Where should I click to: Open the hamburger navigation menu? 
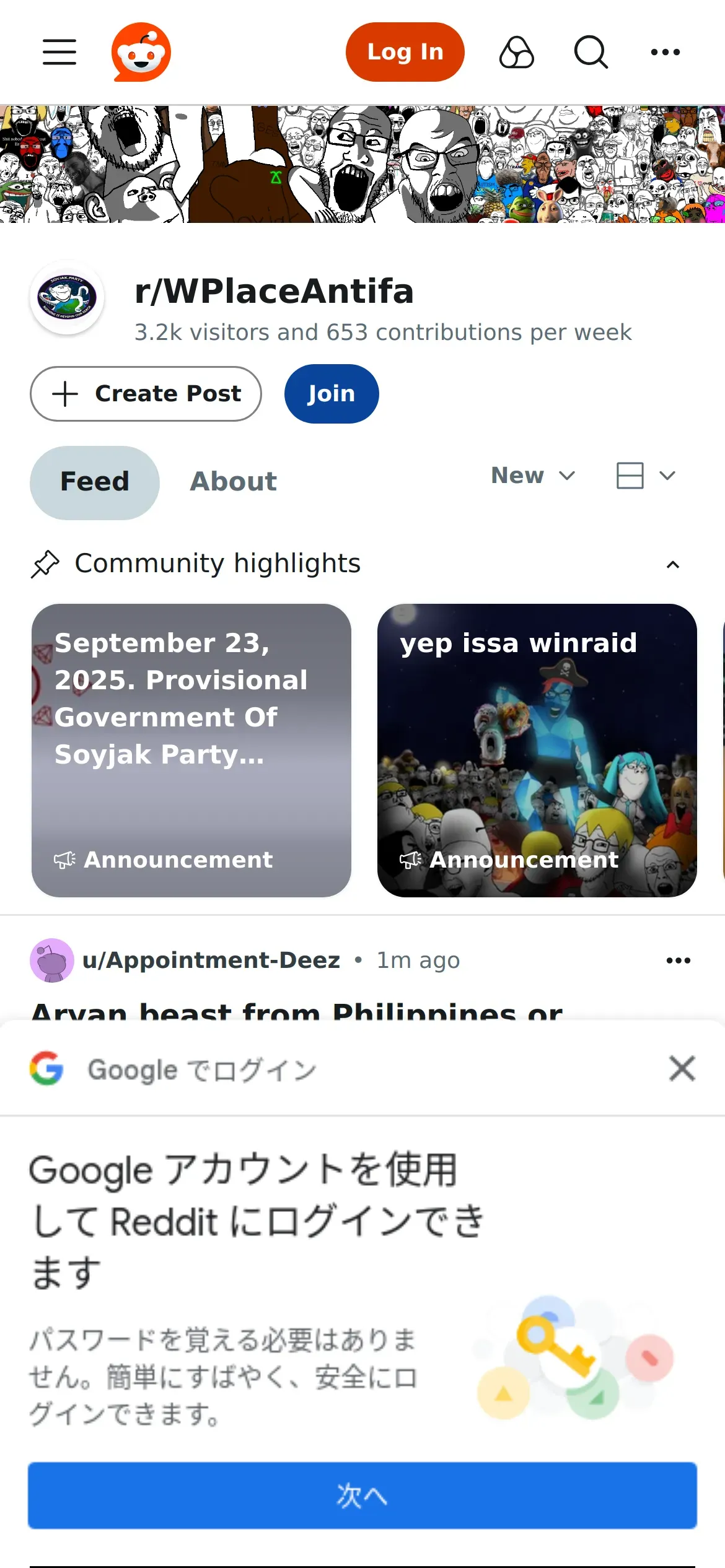[59, 52]
